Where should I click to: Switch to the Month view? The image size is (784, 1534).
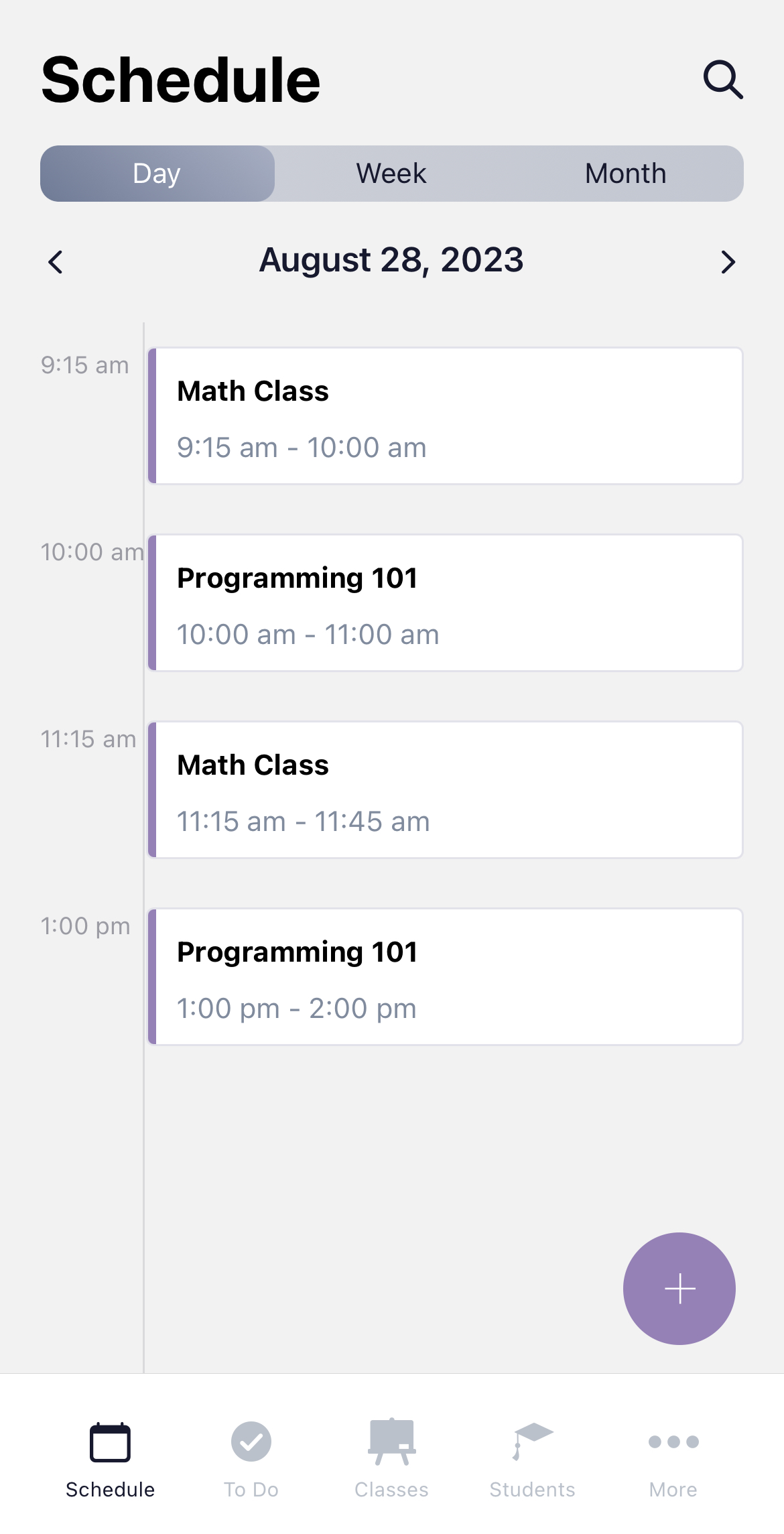pyautogui.click(x=625, y=173)
